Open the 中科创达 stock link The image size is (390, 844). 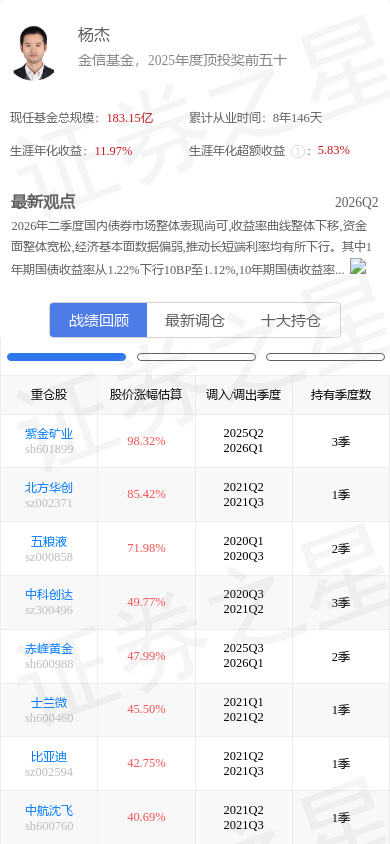click(x=49, y=595)
